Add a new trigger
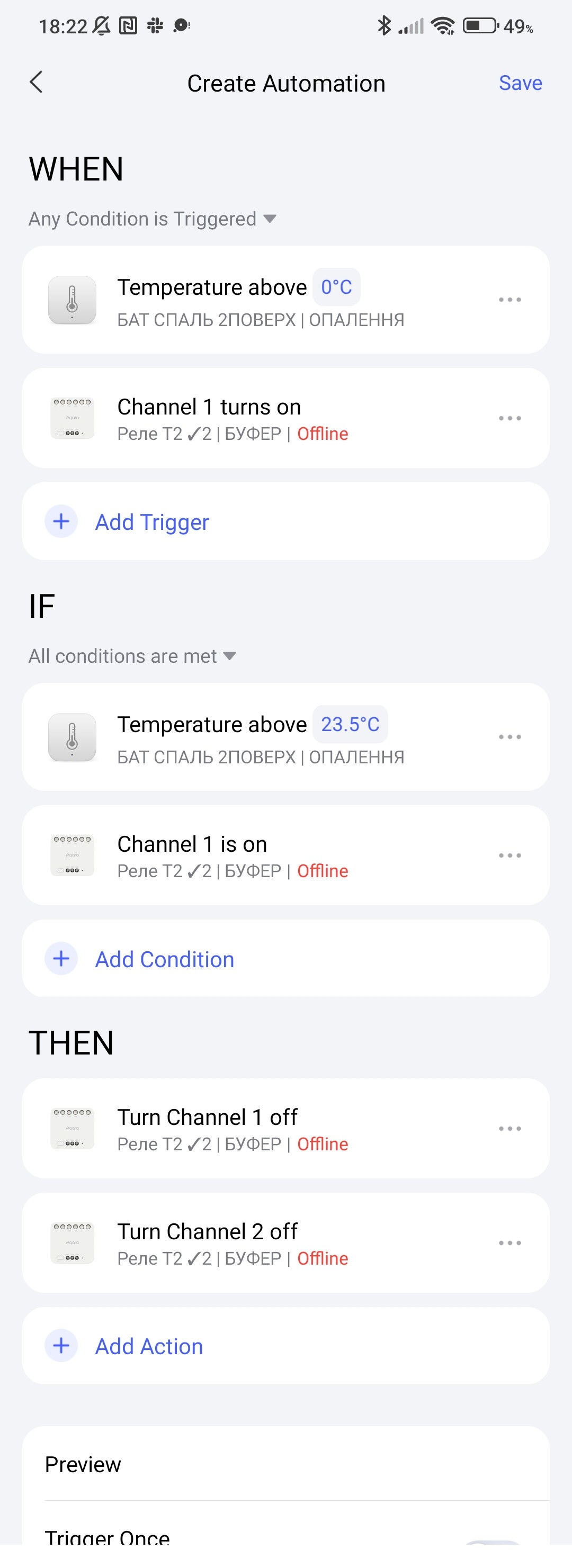Image resolution: width=572 pixels, height=1568 pixels. [x=151, y=521]
